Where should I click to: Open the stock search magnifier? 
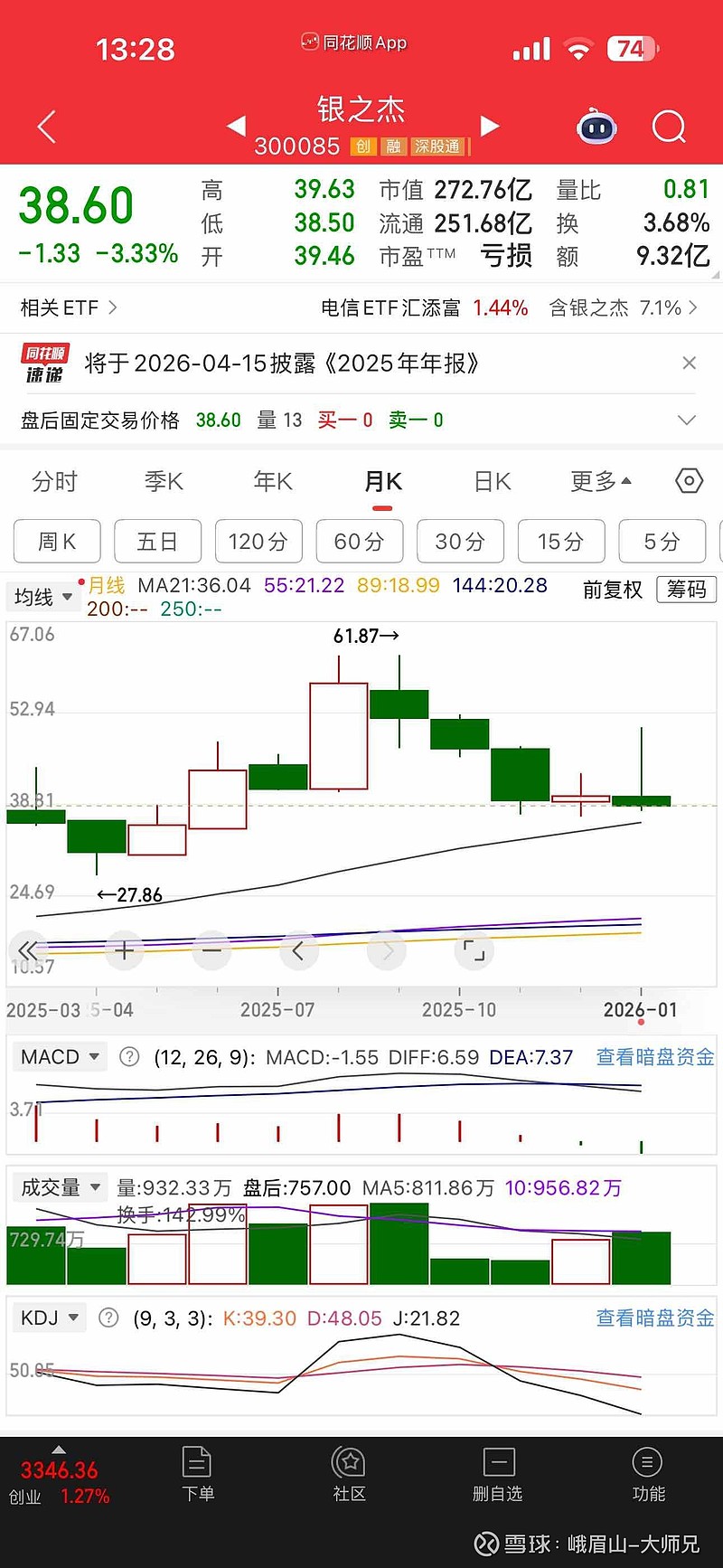[669, 127]
